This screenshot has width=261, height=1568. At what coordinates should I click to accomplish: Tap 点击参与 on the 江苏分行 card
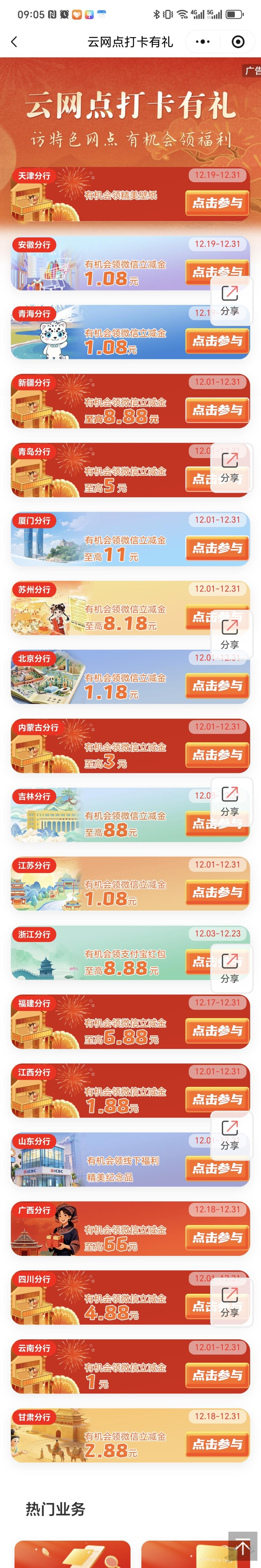(x=217, y=892)
